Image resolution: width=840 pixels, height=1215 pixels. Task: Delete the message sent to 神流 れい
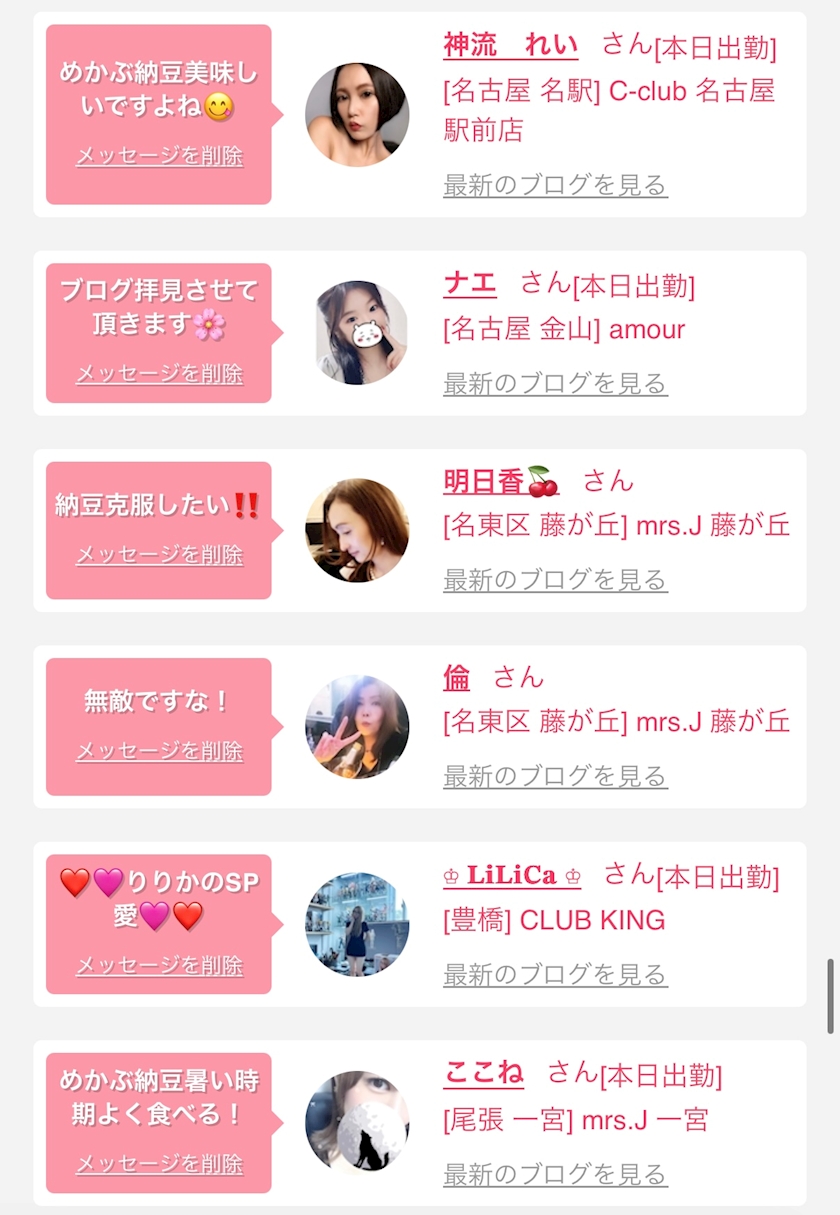pos(159,156)
